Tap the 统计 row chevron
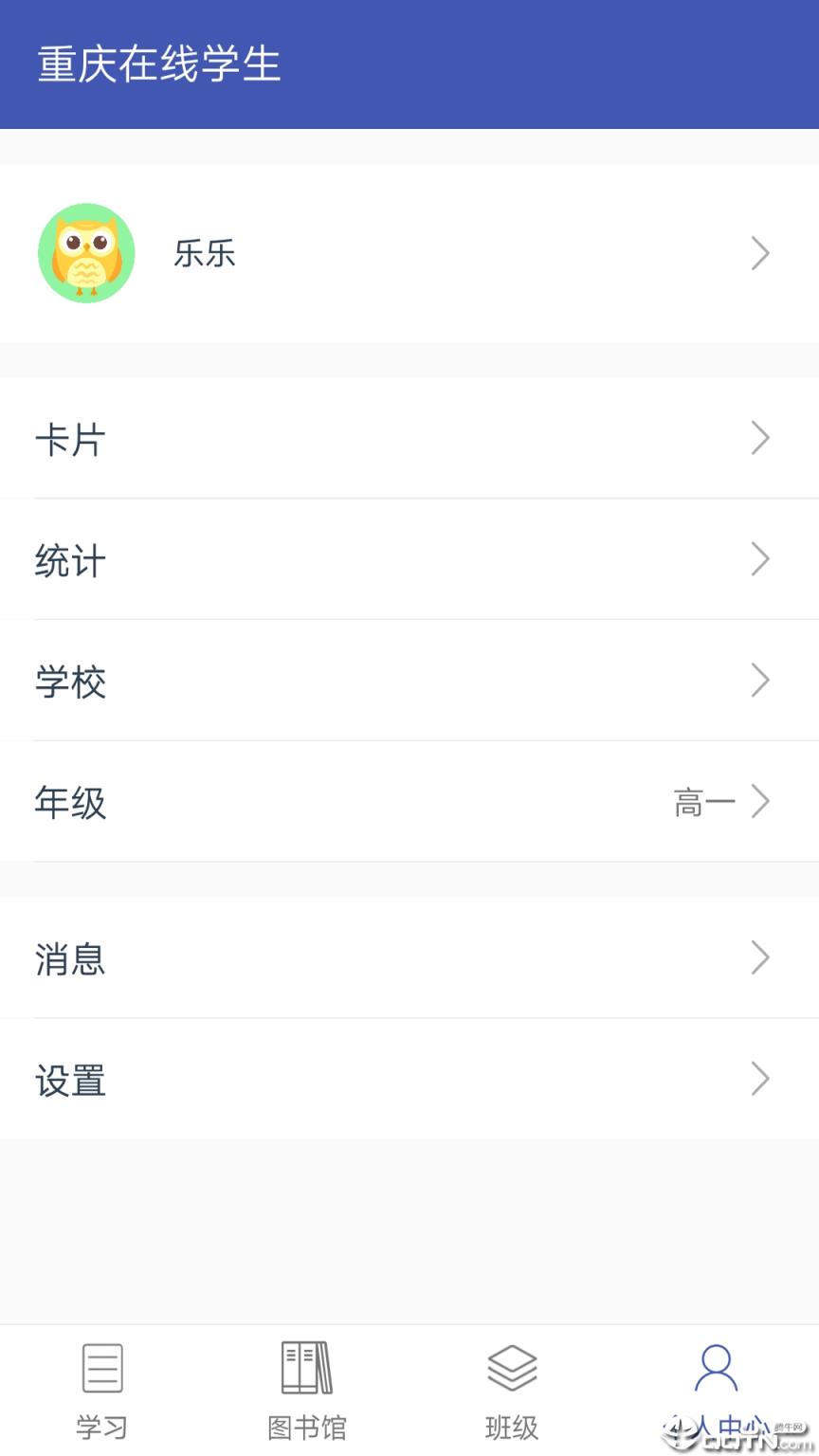Screen dimensions: 819x1456 pos(761,559)
